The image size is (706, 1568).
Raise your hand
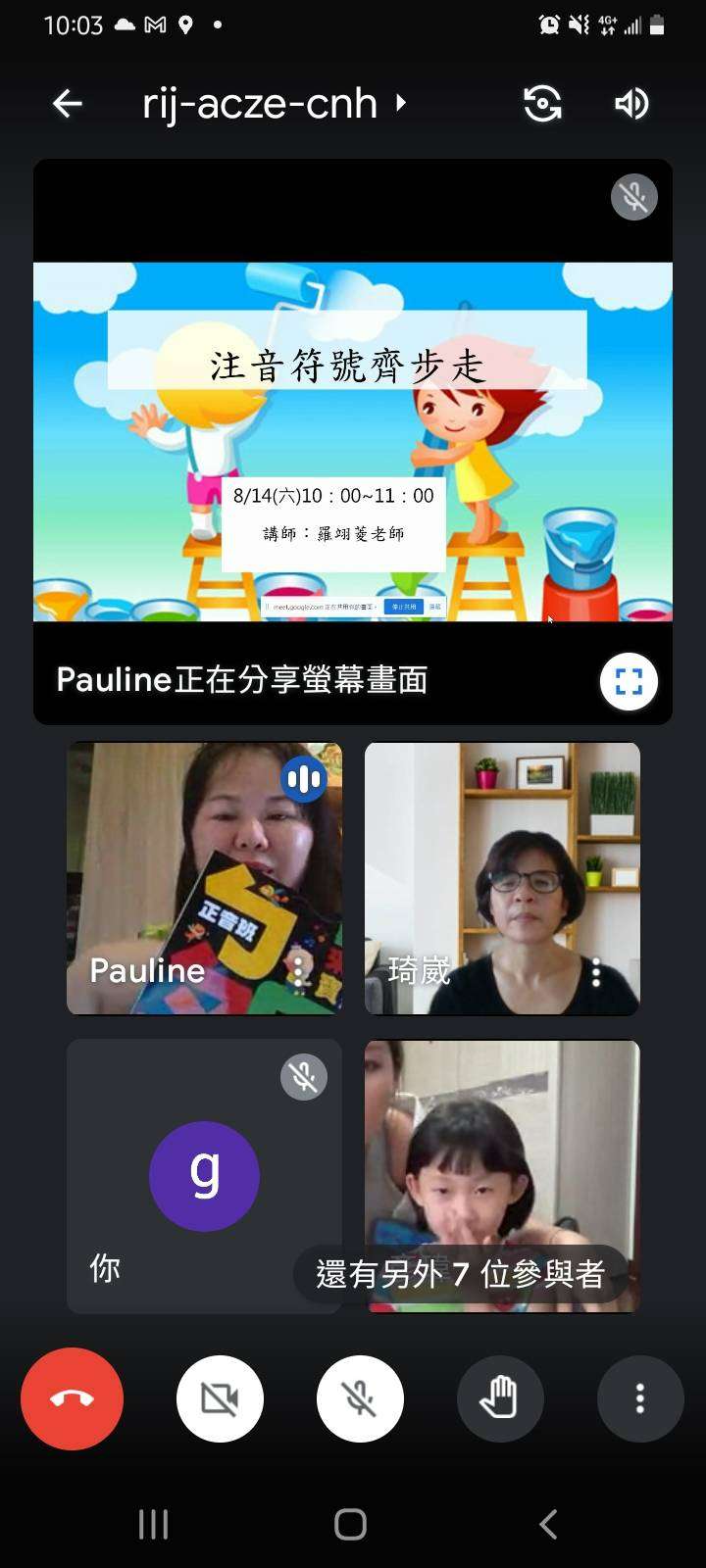[x=500, y=1398]
